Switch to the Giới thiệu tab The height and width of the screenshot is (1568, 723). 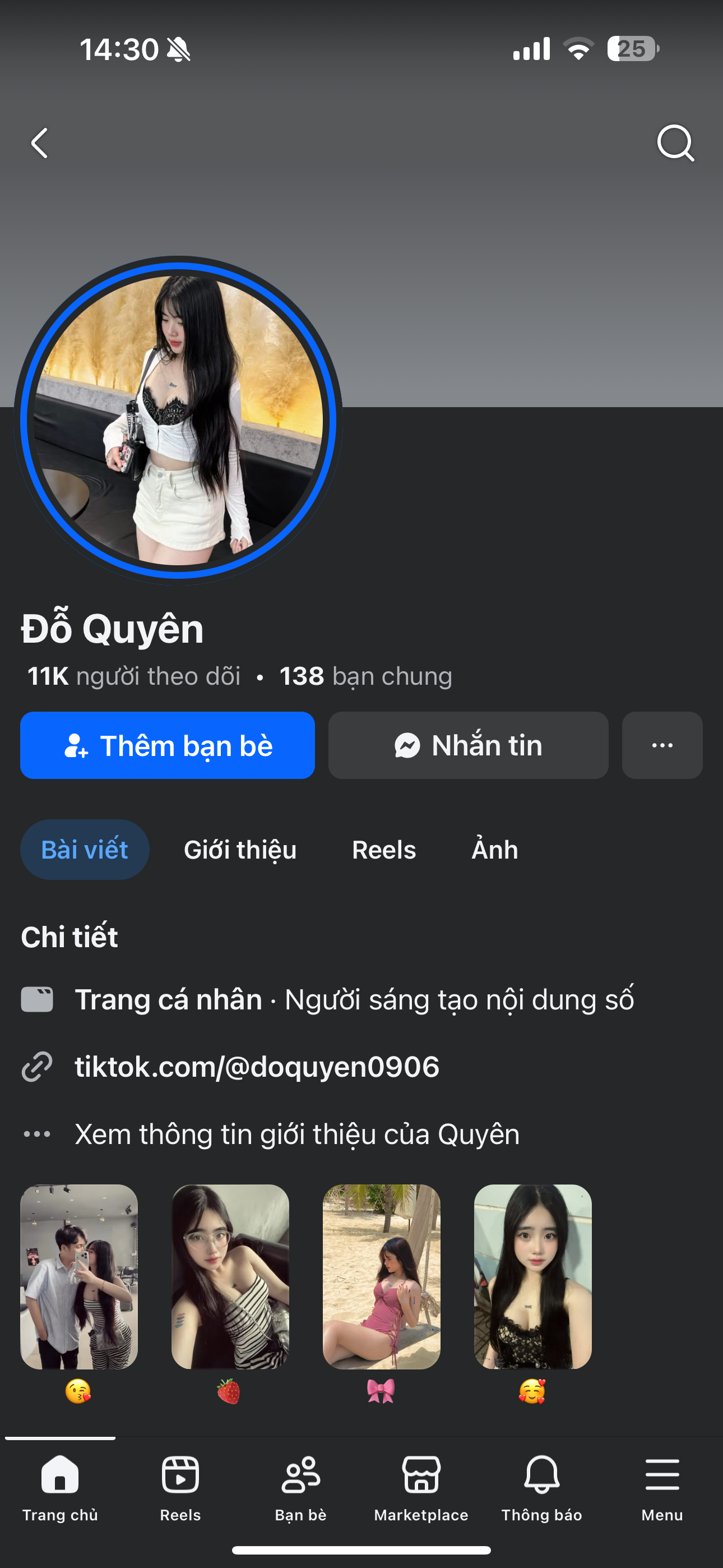(x=240, y=849)
